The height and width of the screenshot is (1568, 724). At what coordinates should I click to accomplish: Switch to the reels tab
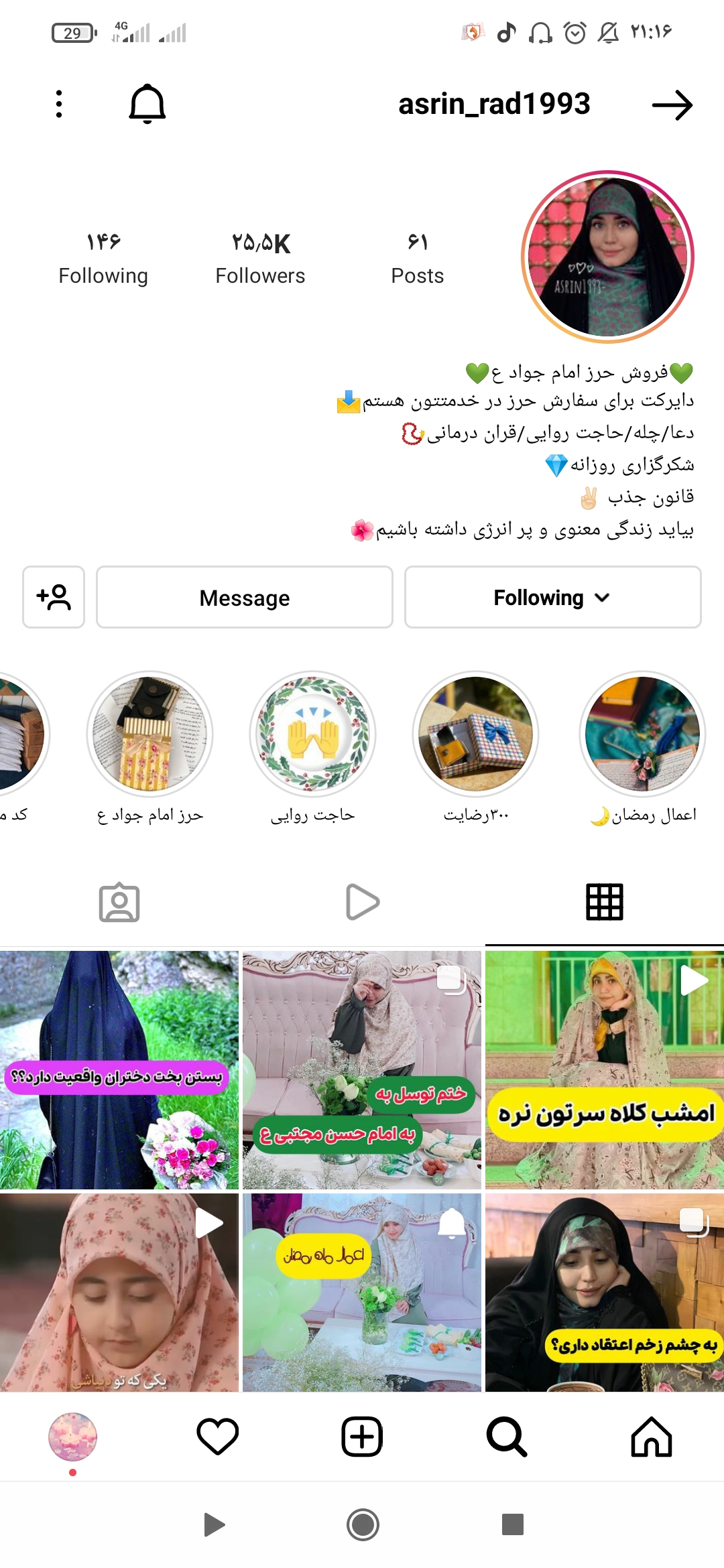point(362,902)
